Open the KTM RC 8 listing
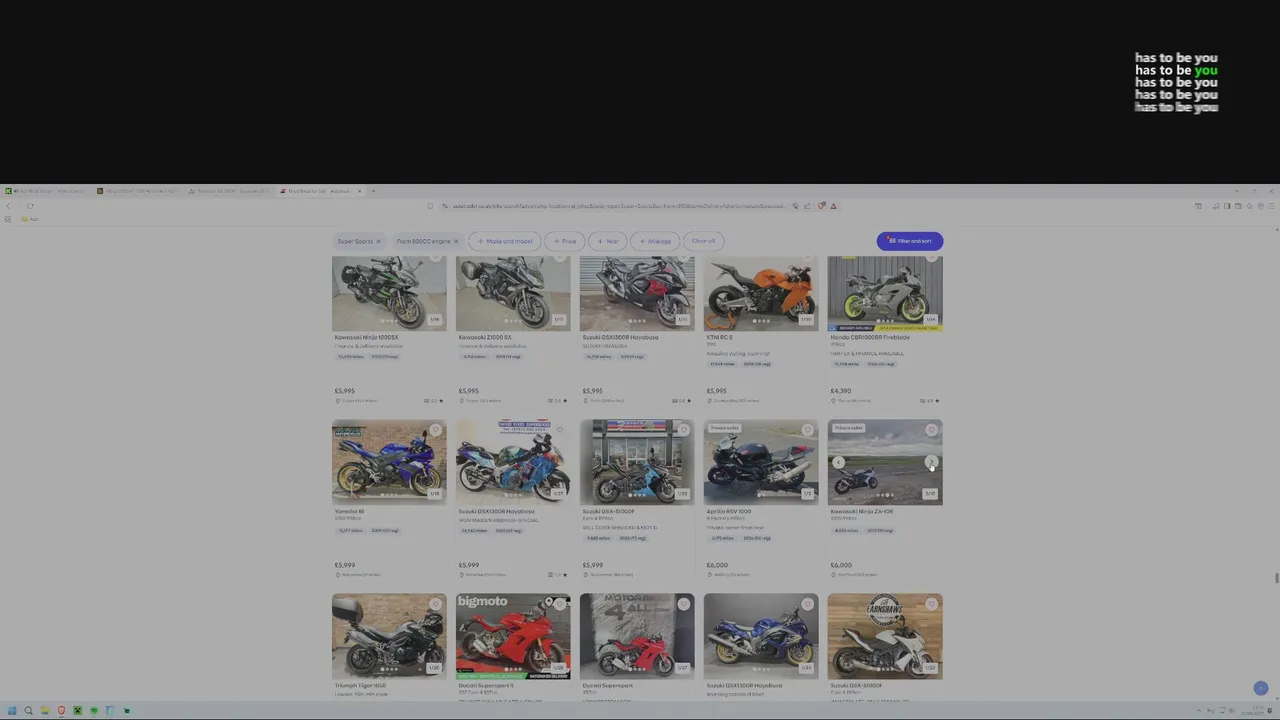Viewport: 1280px width, 720px height. [x=720, y=338]
